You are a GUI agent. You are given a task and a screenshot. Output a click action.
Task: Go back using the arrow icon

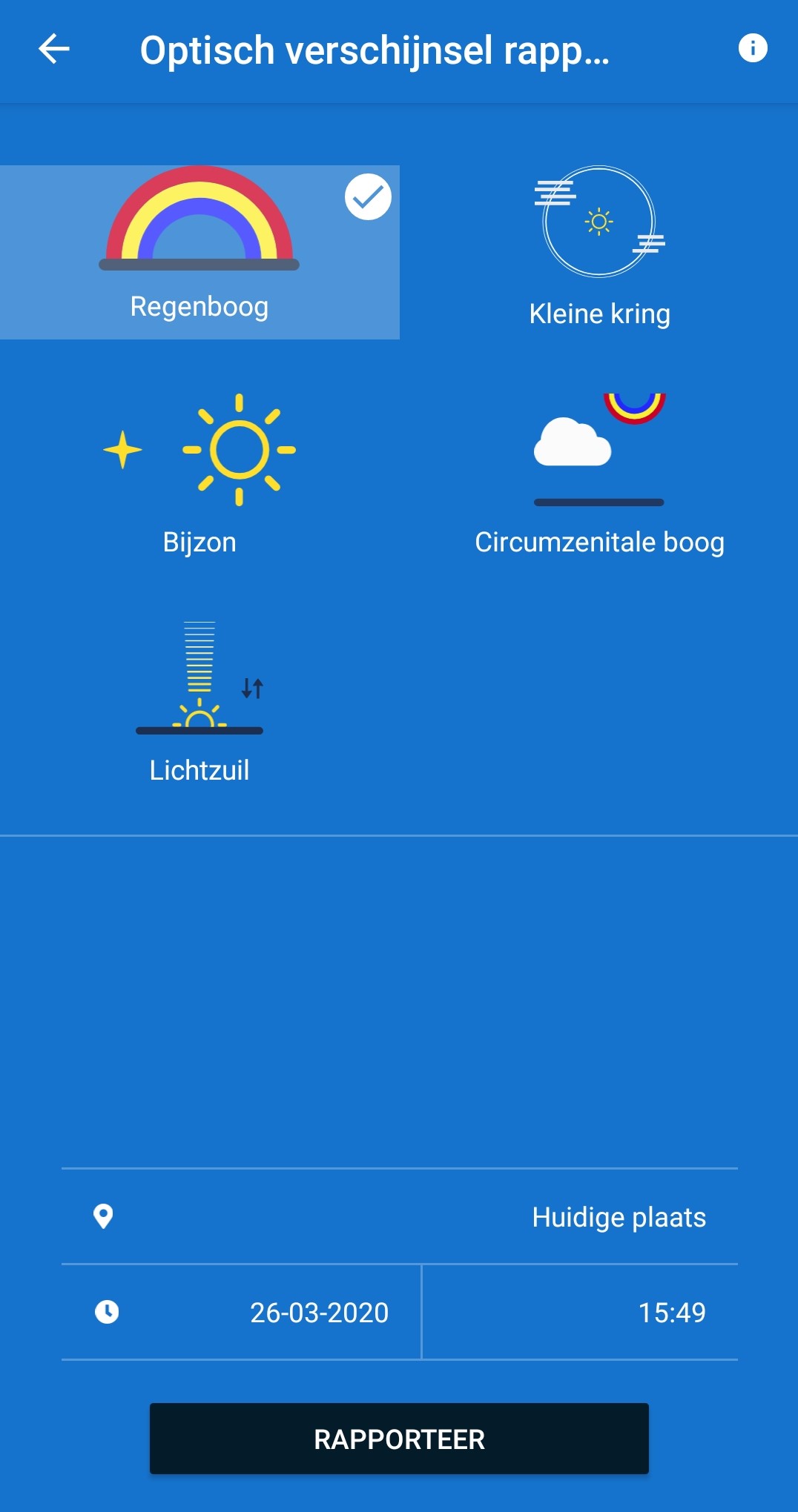coord(53,50)
